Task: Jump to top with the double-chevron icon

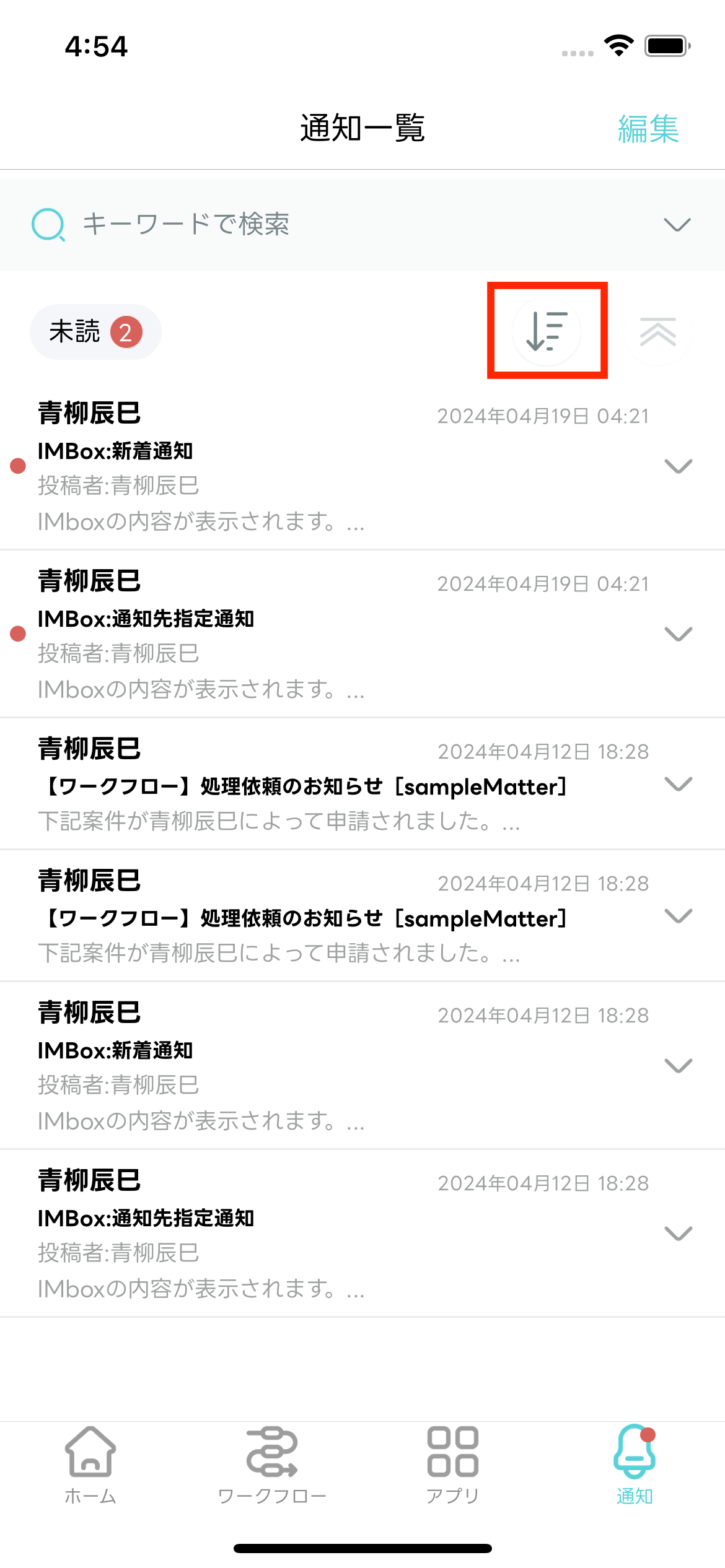Action: pos(657,332)
